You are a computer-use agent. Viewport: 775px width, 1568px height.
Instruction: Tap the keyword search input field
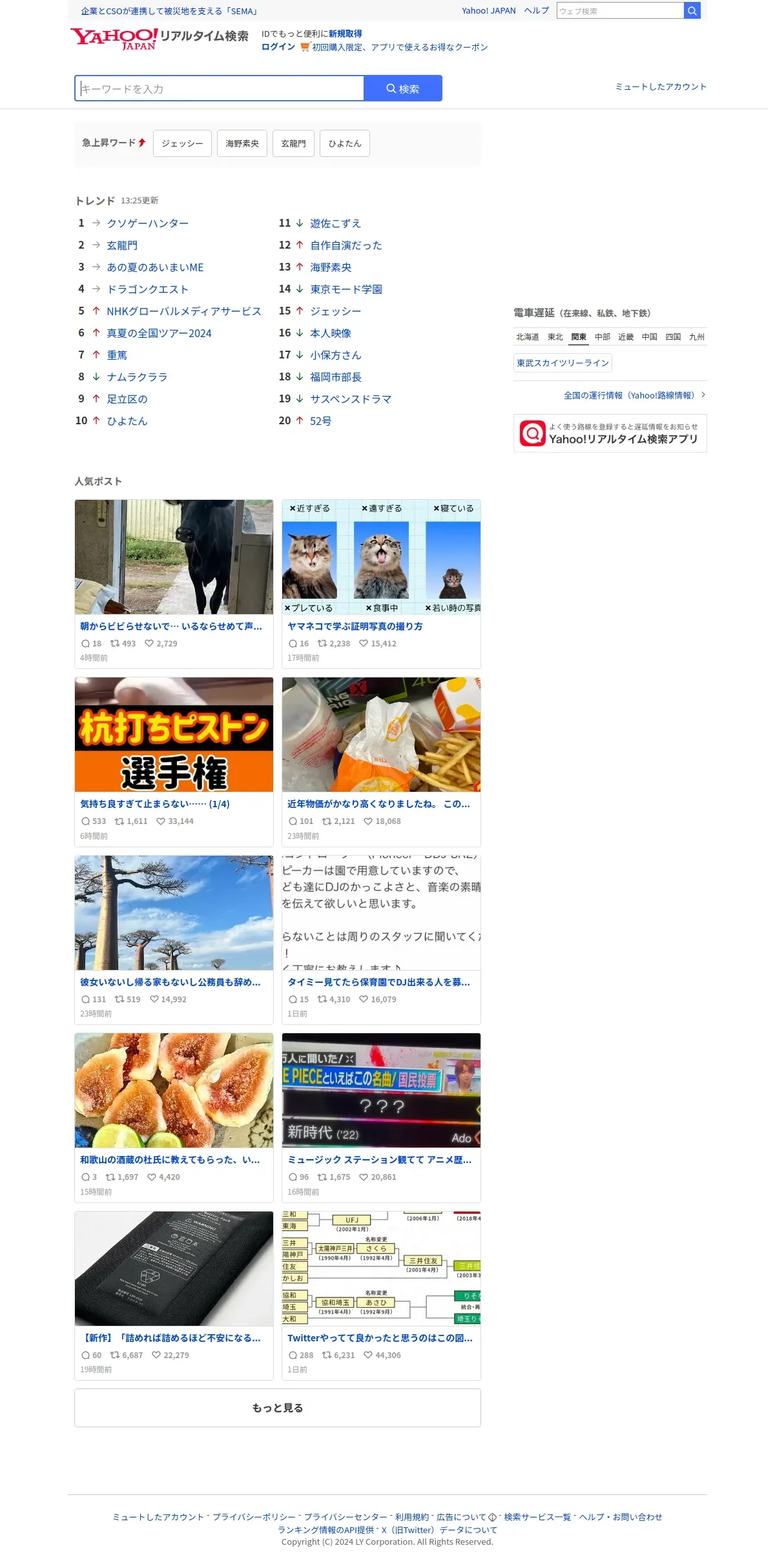click(220, 88)
